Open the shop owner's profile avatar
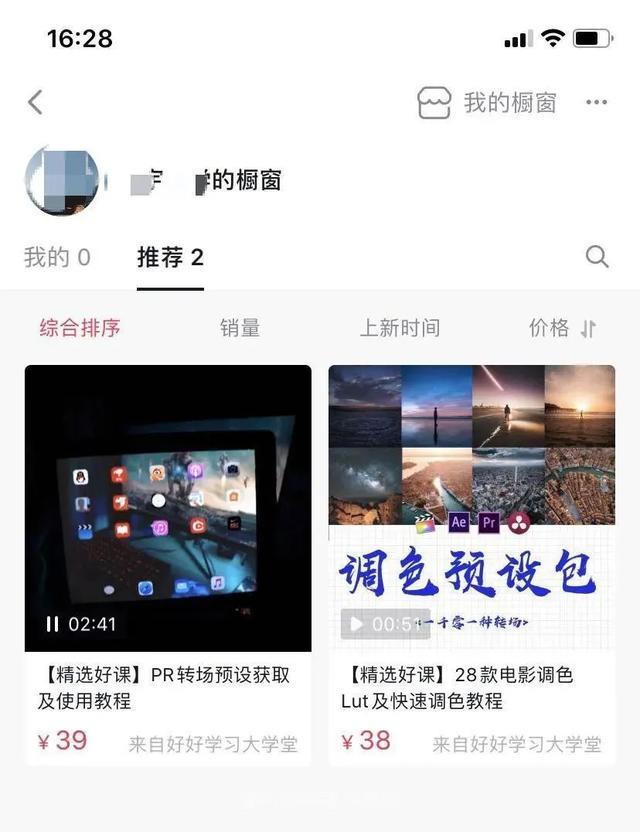This screenshot has width=640, height=832. click(62, 180)
